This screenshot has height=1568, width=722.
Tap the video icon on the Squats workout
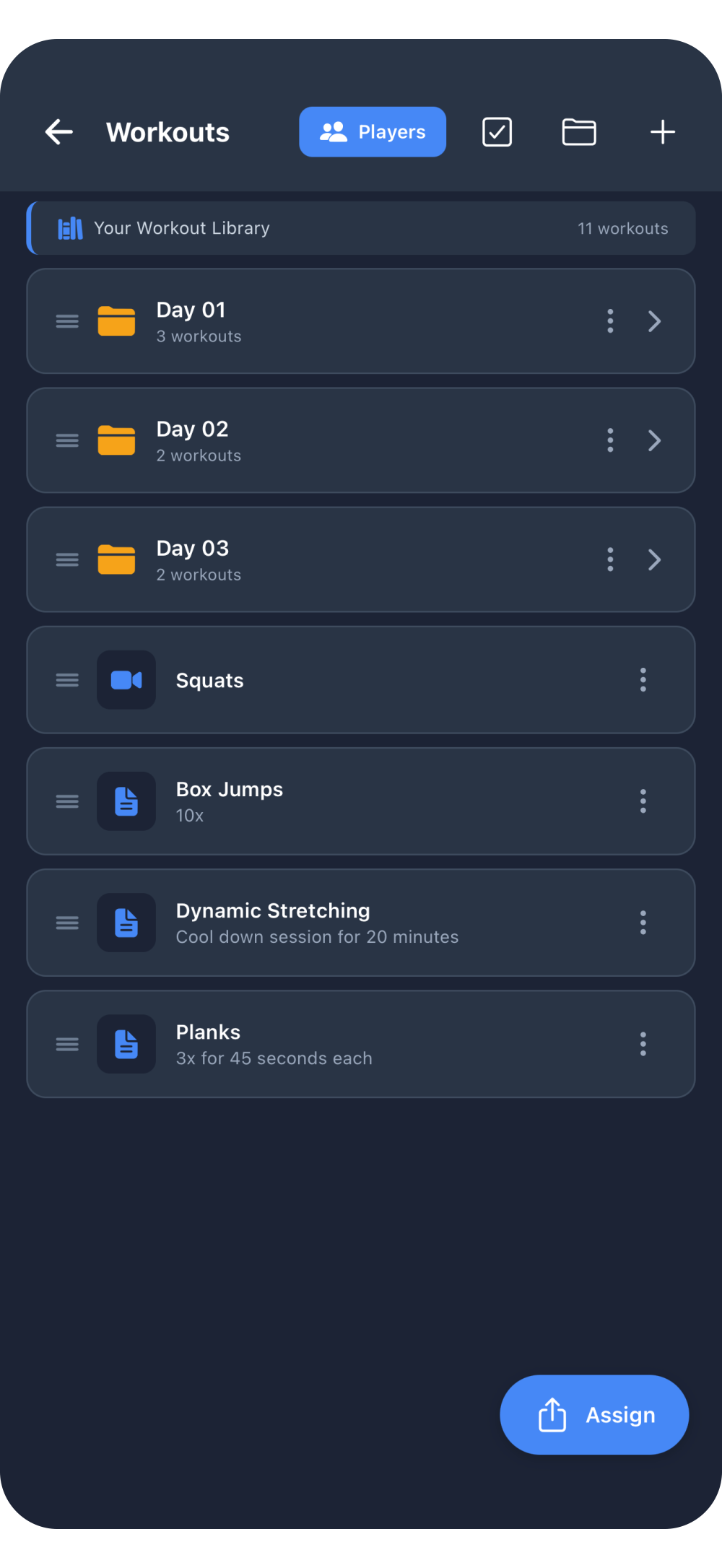(x=126, y=679)
